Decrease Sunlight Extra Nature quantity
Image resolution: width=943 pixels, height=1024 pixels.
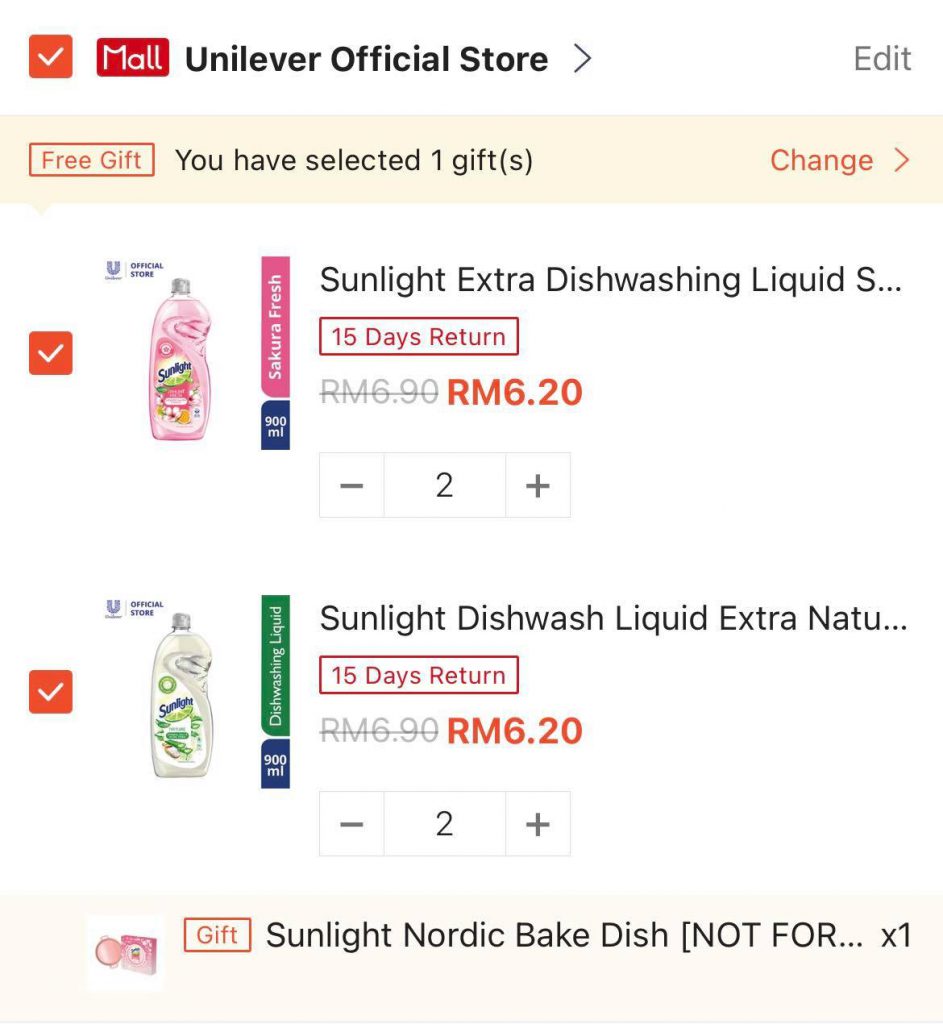coord(352,824)
